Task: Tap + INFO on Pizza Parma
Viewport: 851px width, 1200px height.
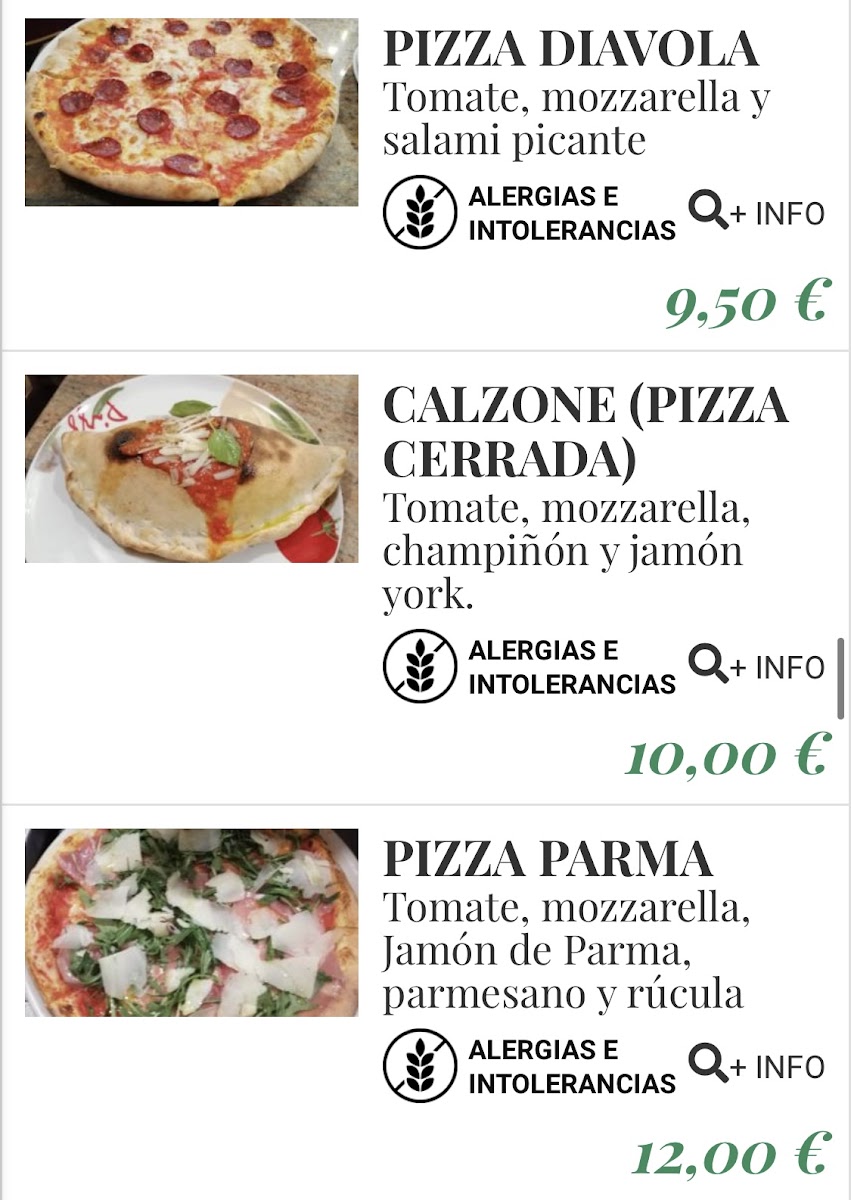Action: click(757, 1066)
